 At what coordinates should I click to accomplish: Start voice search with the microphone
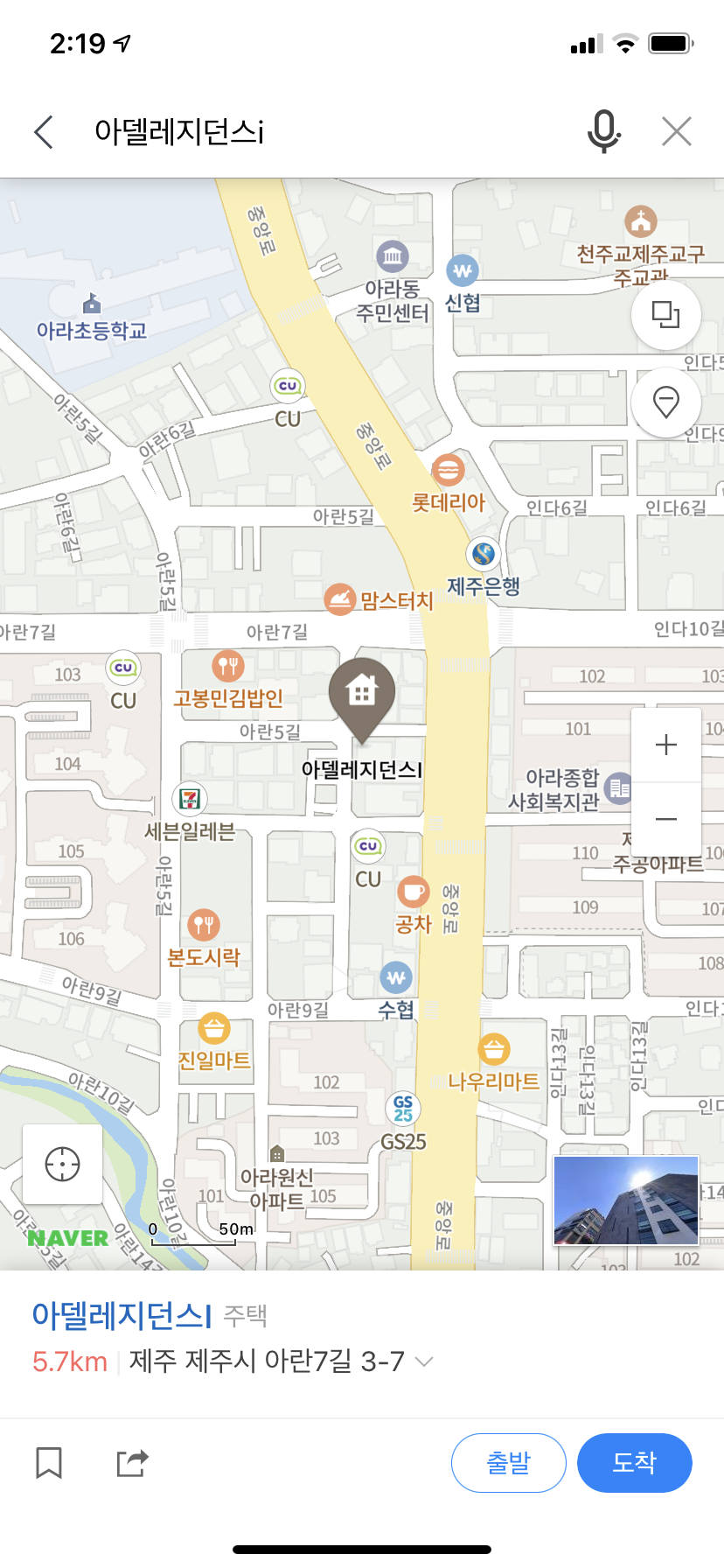coord(603,132)
